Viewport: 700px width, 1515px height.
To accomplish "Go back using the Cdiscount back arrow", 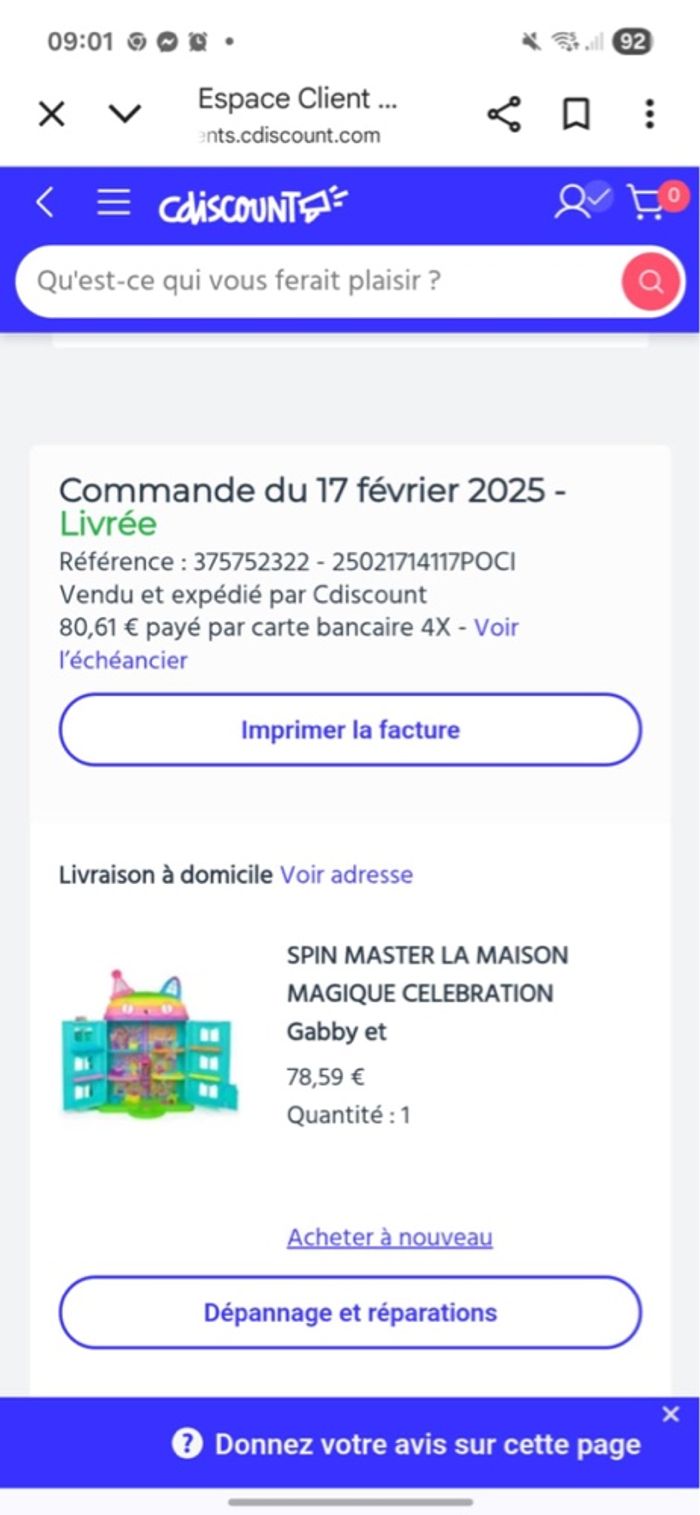I will [44, 203].
